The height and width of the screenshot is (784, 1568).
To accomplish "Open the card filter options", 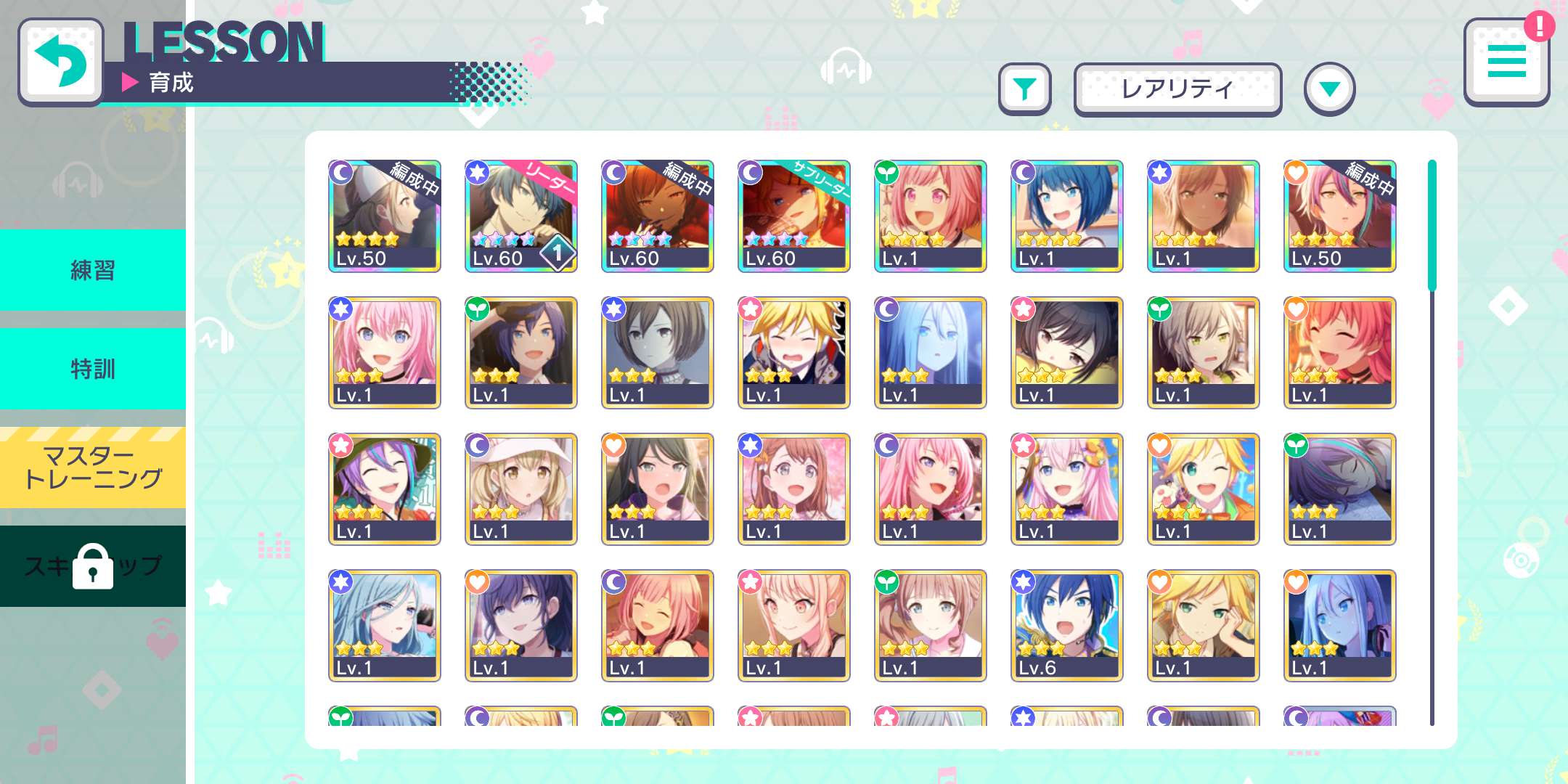I will point(1024,89).
